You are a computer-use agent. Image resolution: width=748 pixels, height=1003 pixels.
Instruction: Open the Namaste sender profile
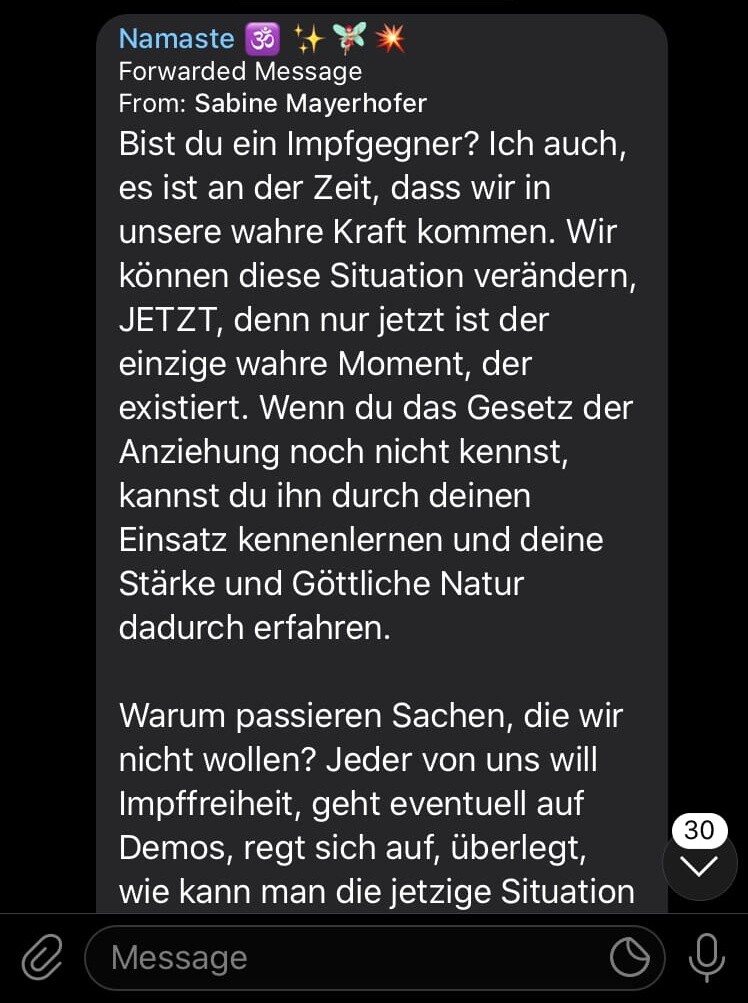(176, 39)
